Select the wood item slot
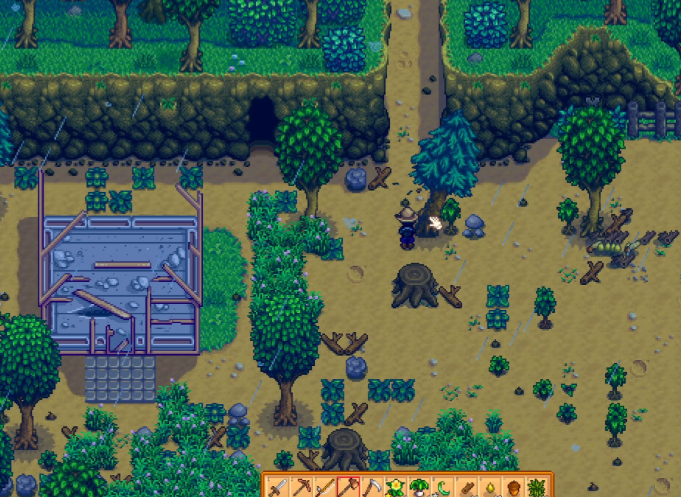Screen dimensions: 681x497 (467, 487)
